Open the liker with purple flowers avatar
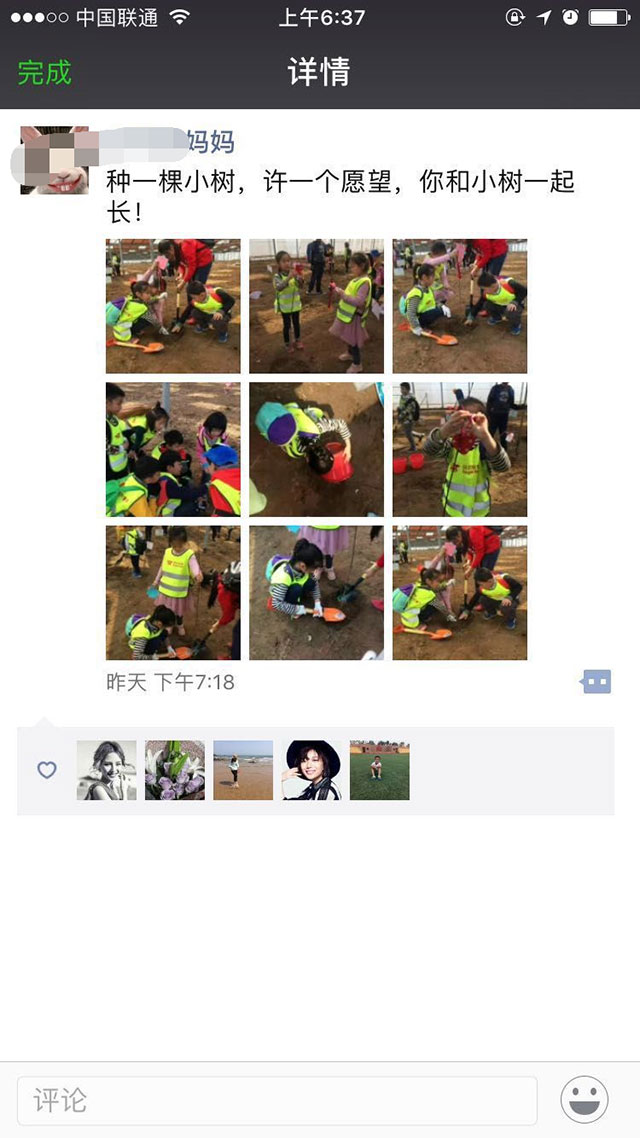 click(x=175, y=770)
